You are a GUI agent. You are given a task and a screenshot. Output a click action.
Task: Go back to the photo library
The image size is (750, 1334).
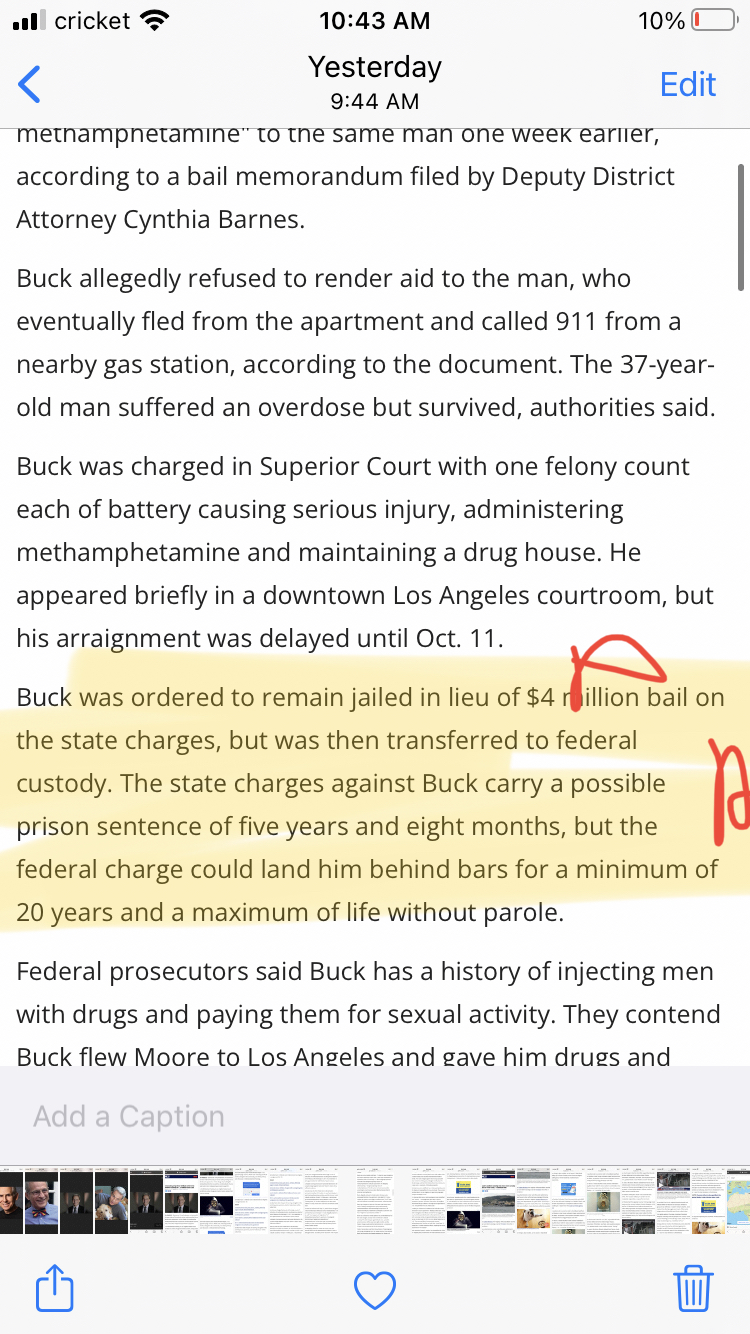click(x=30, y=84)
